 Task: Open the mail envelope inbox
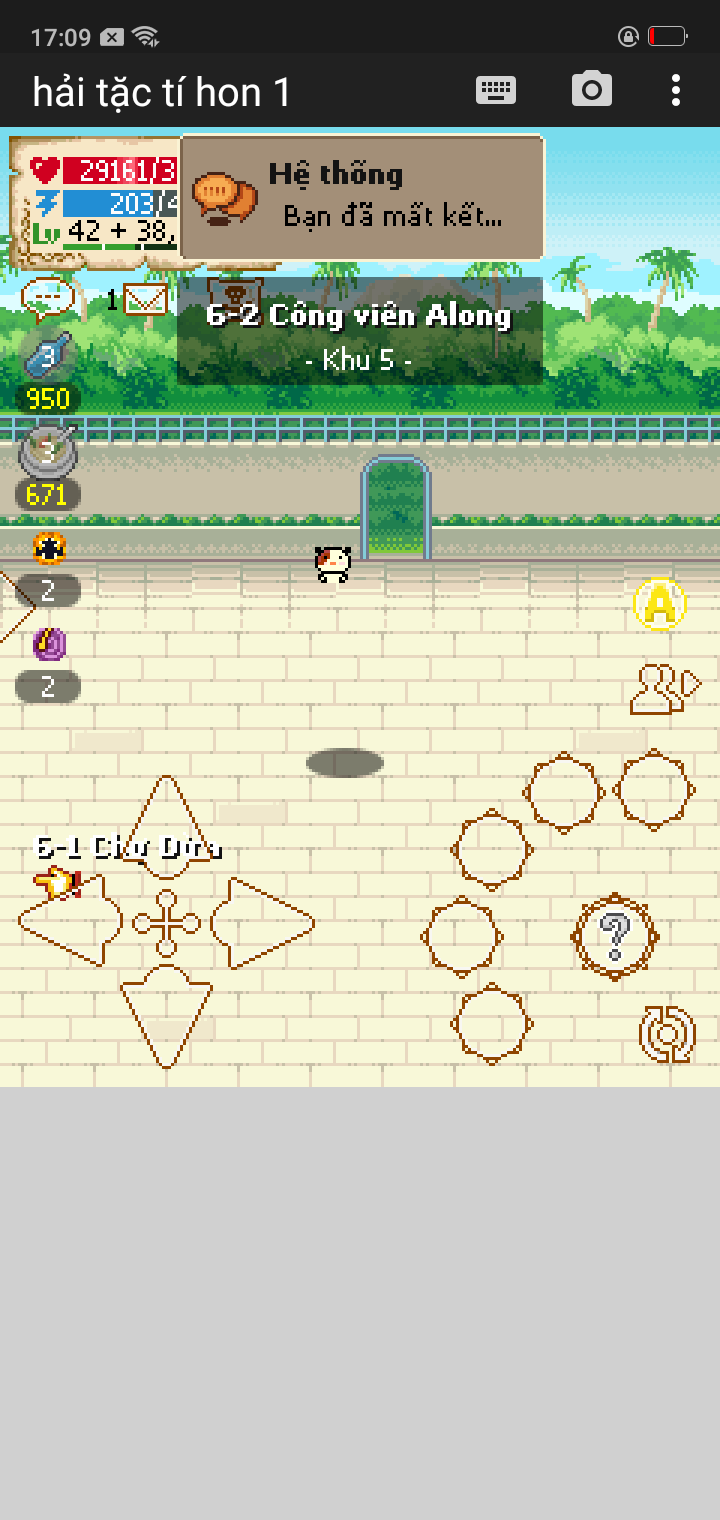pyautogui.click(x=145, y=299)
